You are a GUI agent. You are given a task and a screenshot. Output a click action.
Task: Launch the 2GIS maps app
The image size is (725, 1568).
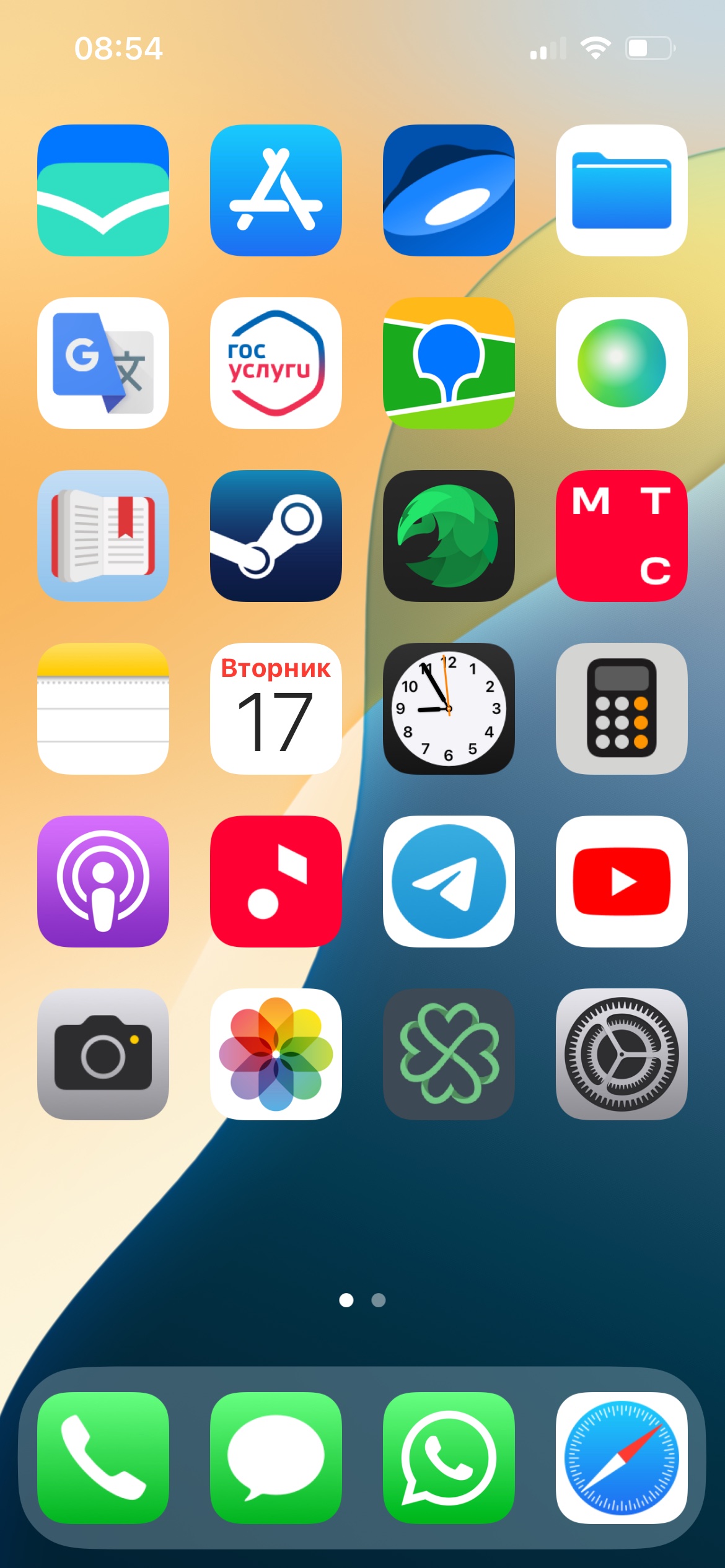click(449, 363)
